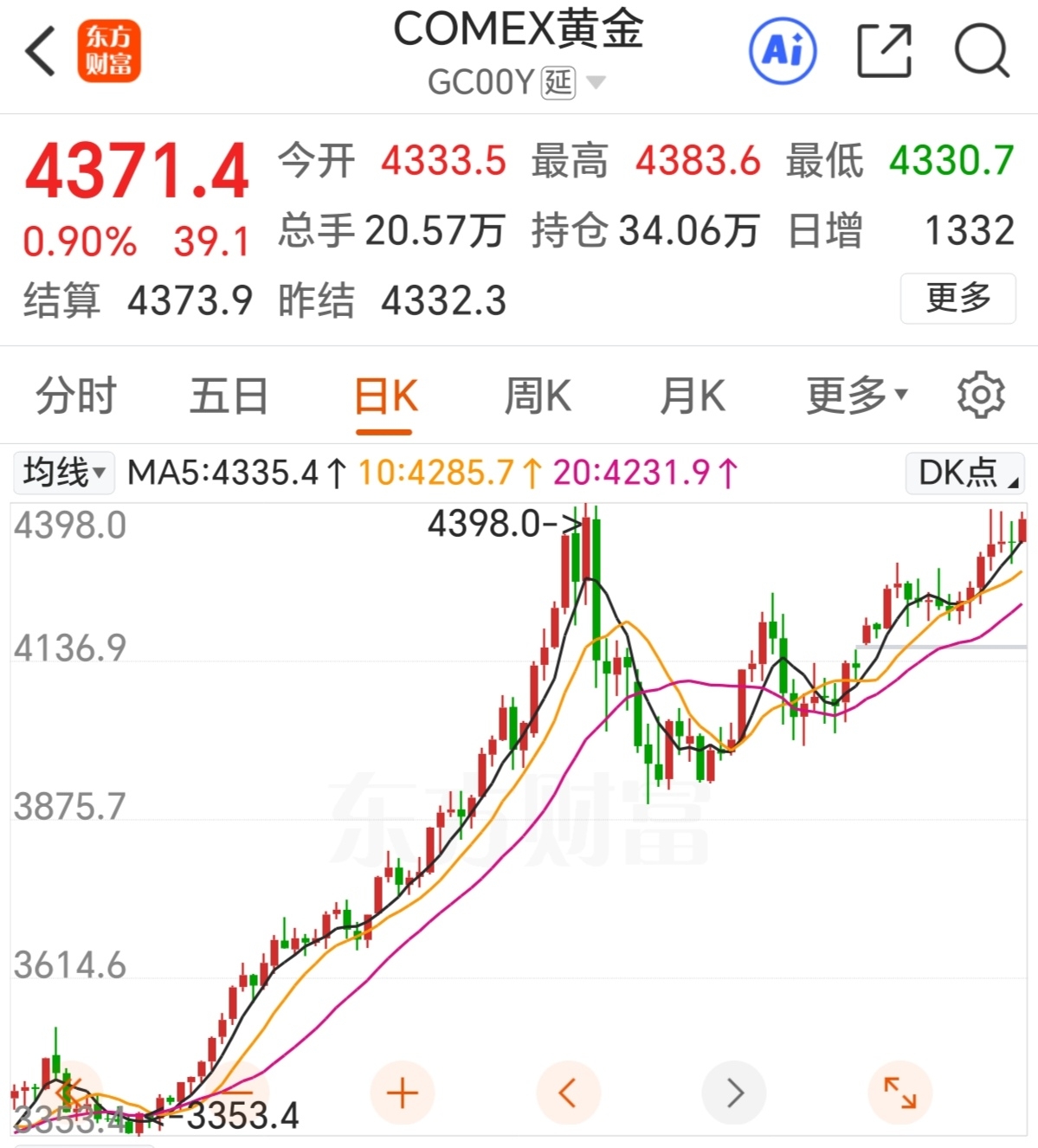Viewport: 1038px width, 1148px height.
Task: Open chart settings gear icon
Action: [x=981, y=396]
